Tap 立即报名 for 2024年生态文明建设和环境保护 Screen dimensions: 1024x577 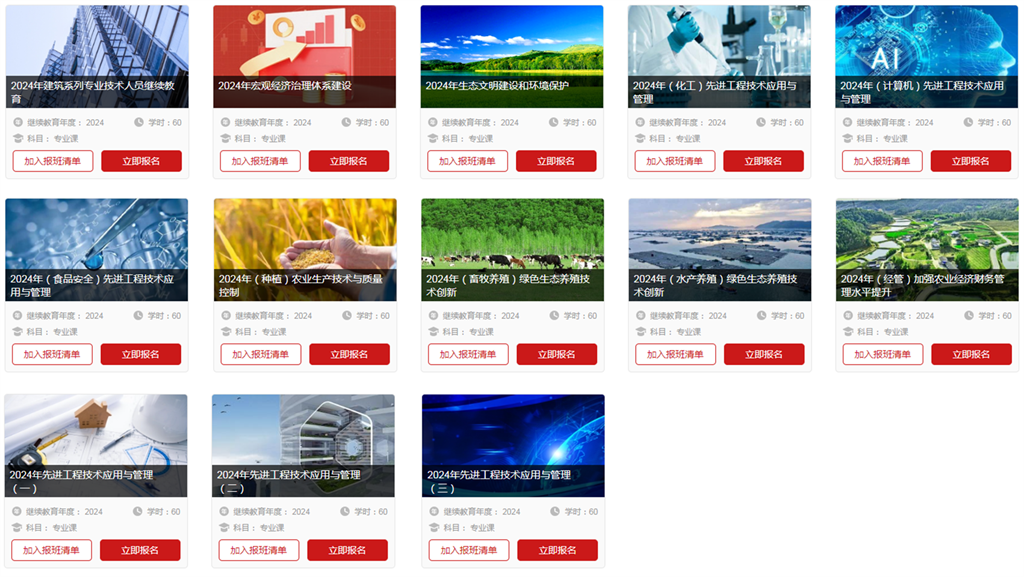coord(556,161)
